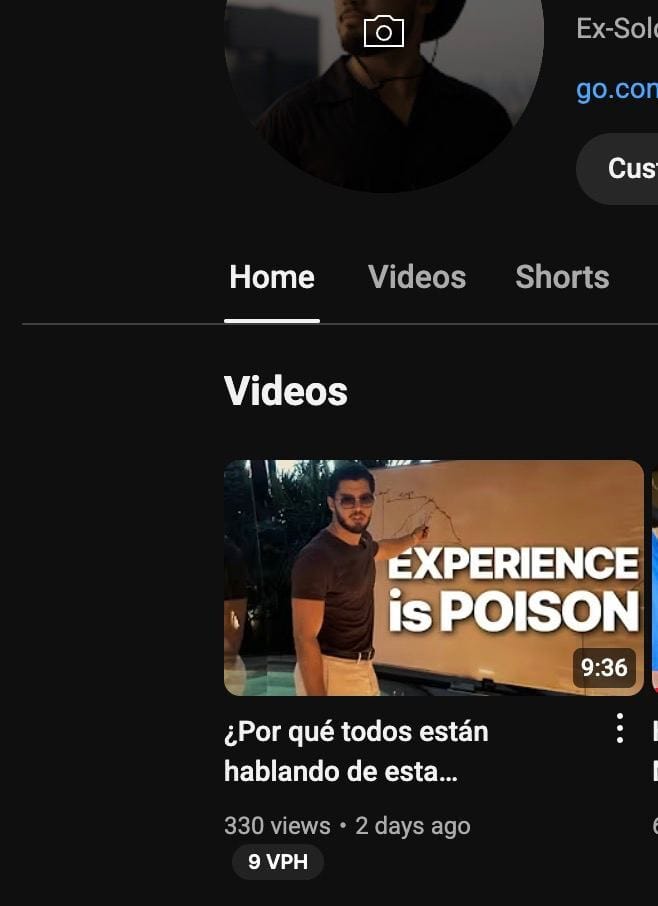Switch to the Shorts tab
658x906 pixels.
point(562,277)
